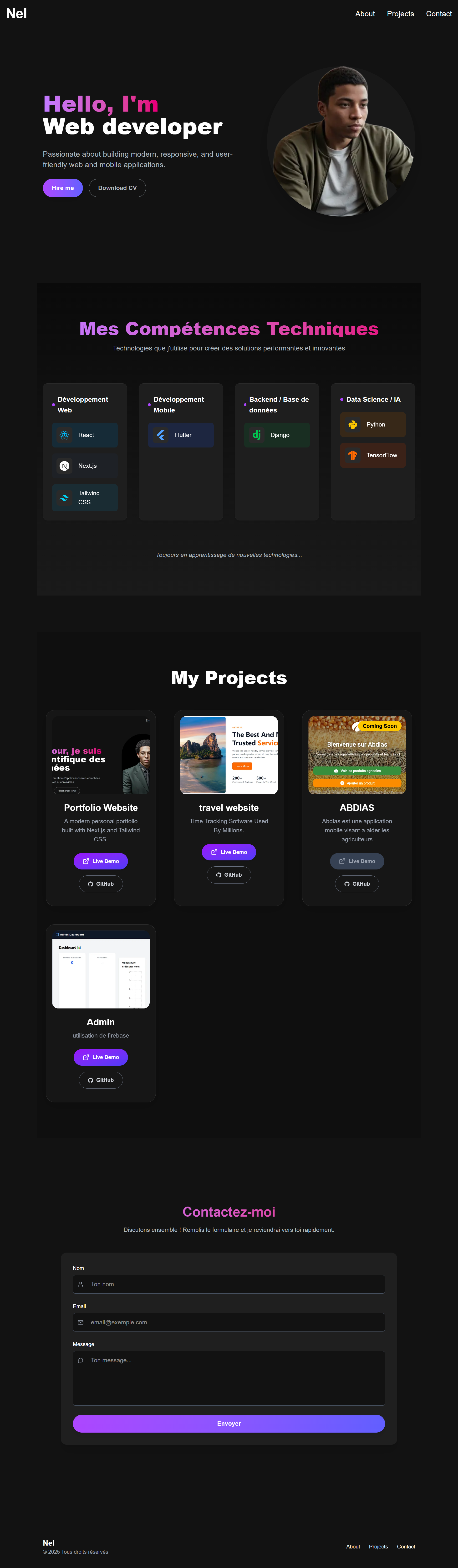458x1568 pixels.
Task: Open Contact in the top navigation
Action: (438, 13)
